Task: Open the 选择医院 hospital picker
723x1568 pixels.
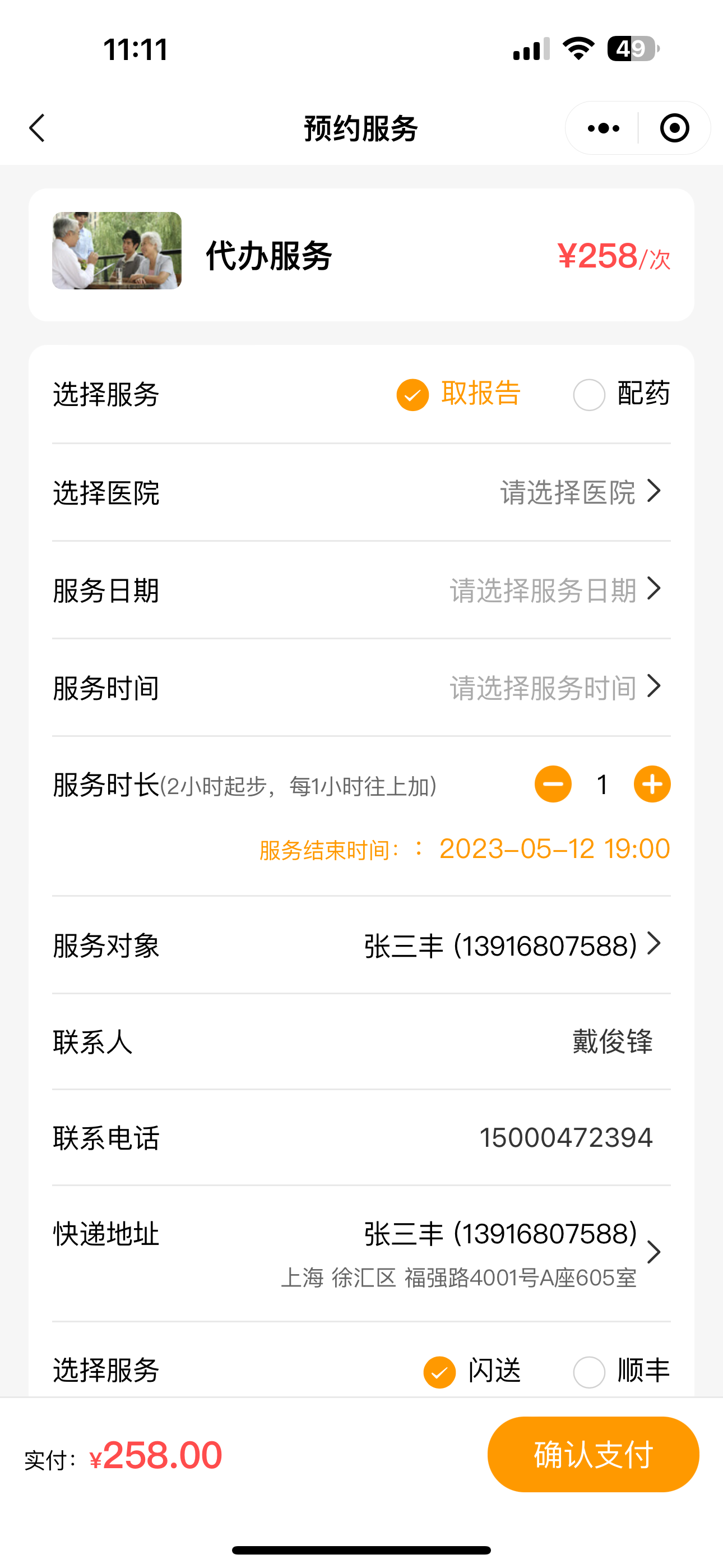Action: click(x=361, y=492)
